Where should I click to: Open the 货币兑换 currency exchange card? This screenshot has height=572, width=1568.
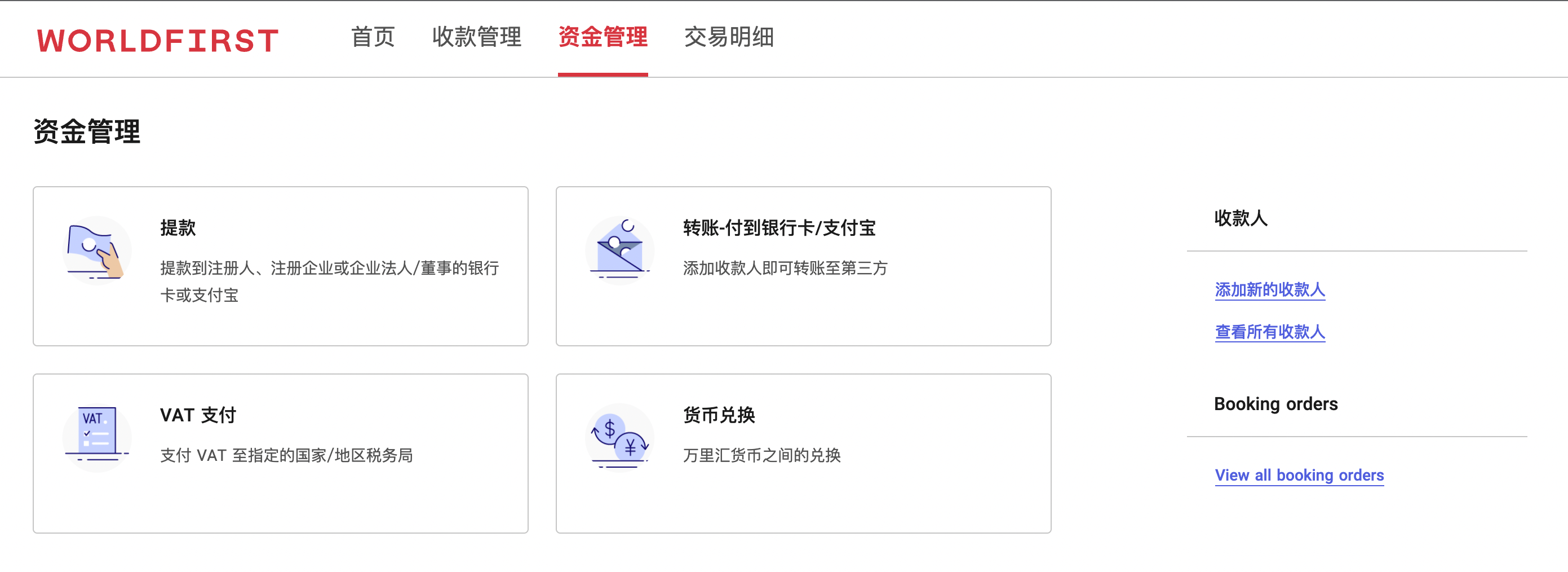[x=803, y=453]
